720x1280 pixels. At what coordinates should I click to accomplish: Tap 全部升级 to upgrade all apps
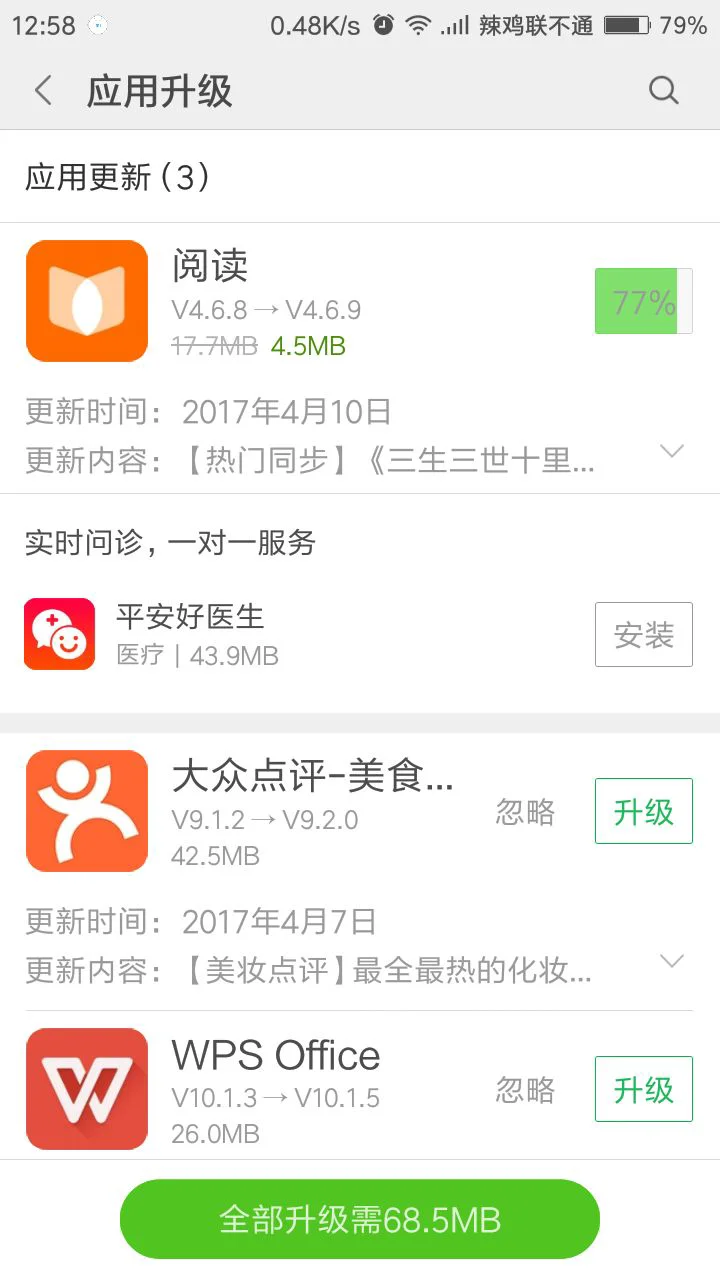[360, 1219]
